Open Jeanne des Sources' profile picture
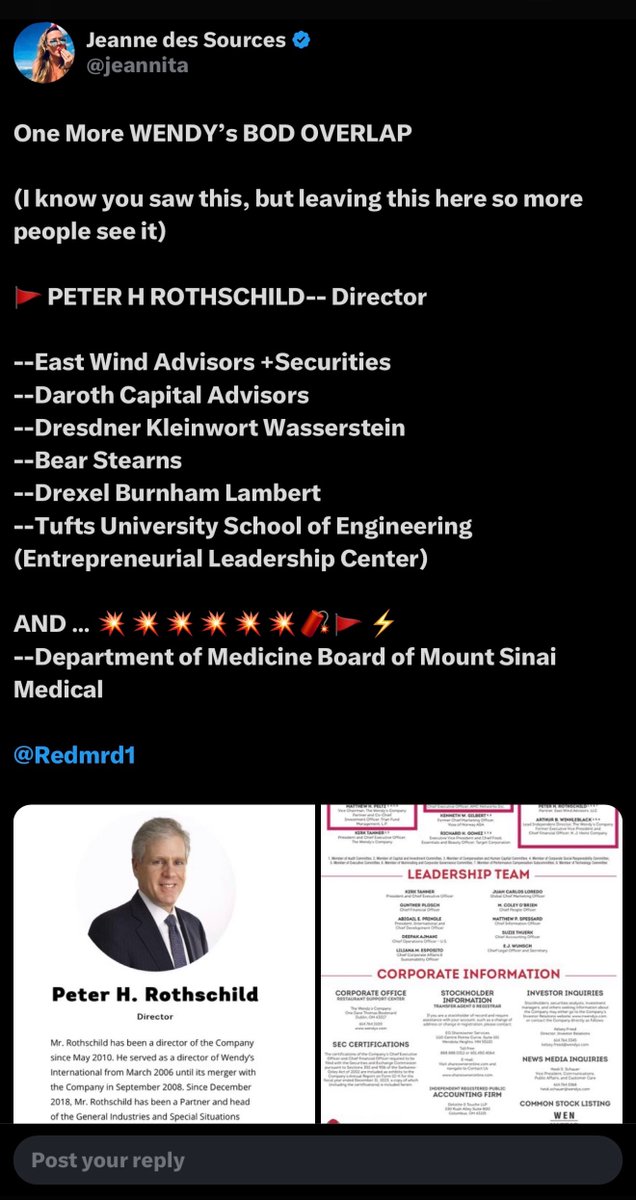Viewport: 636px width, 1200px height. tap(41, 53)
